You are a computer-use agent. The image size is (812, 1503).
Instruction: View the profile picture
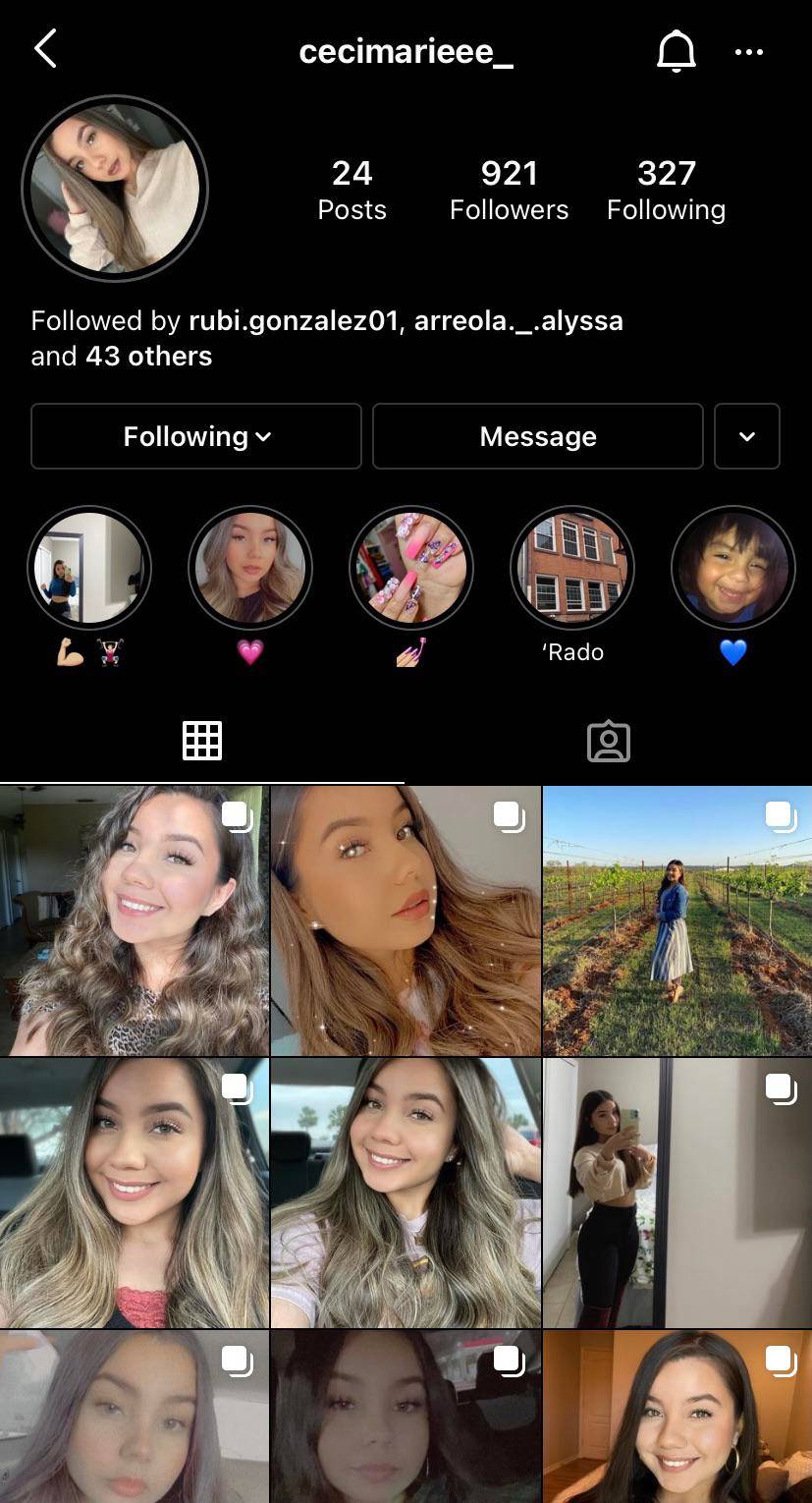pos(115,189)
